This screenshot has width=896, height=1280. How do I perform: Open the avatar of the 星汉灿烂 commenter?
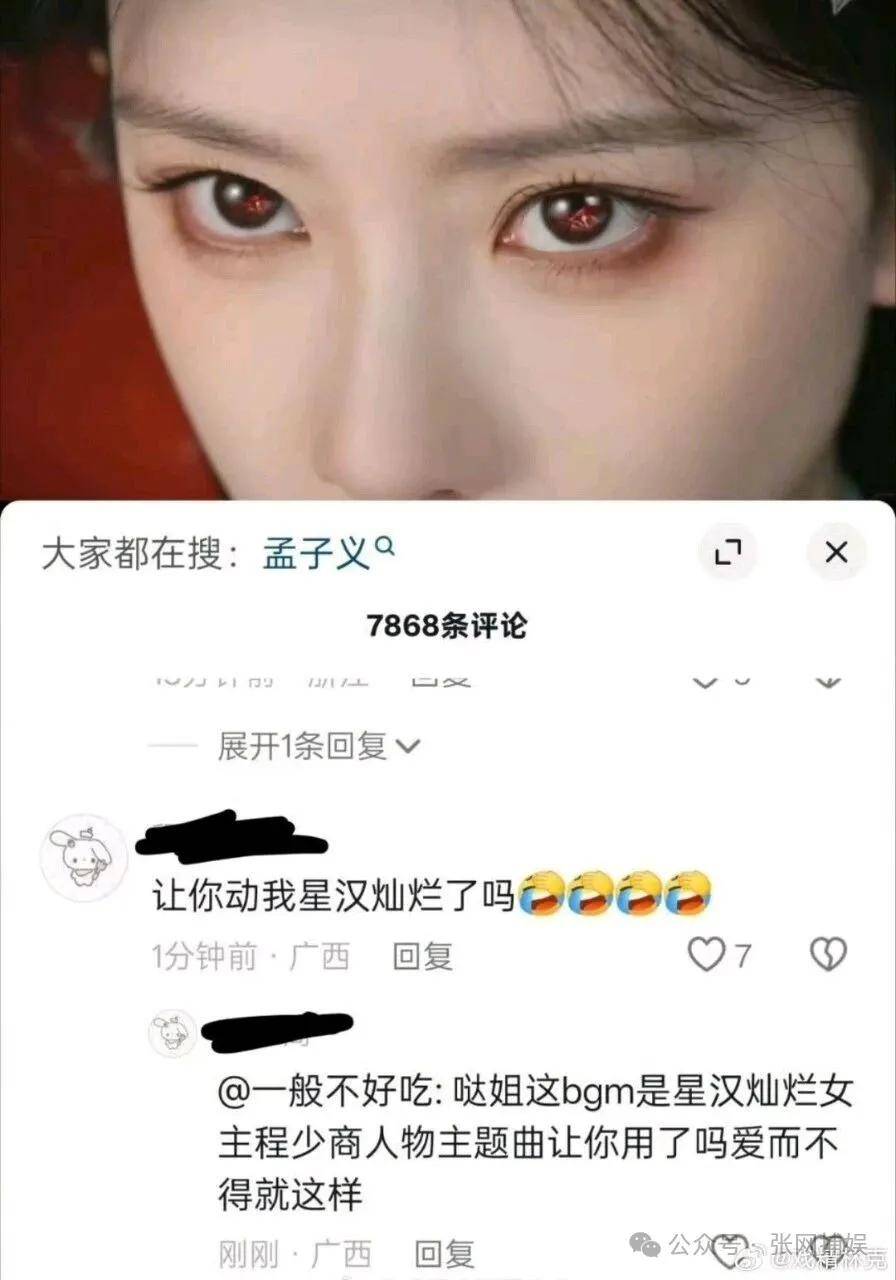click(x=83, y=857)
